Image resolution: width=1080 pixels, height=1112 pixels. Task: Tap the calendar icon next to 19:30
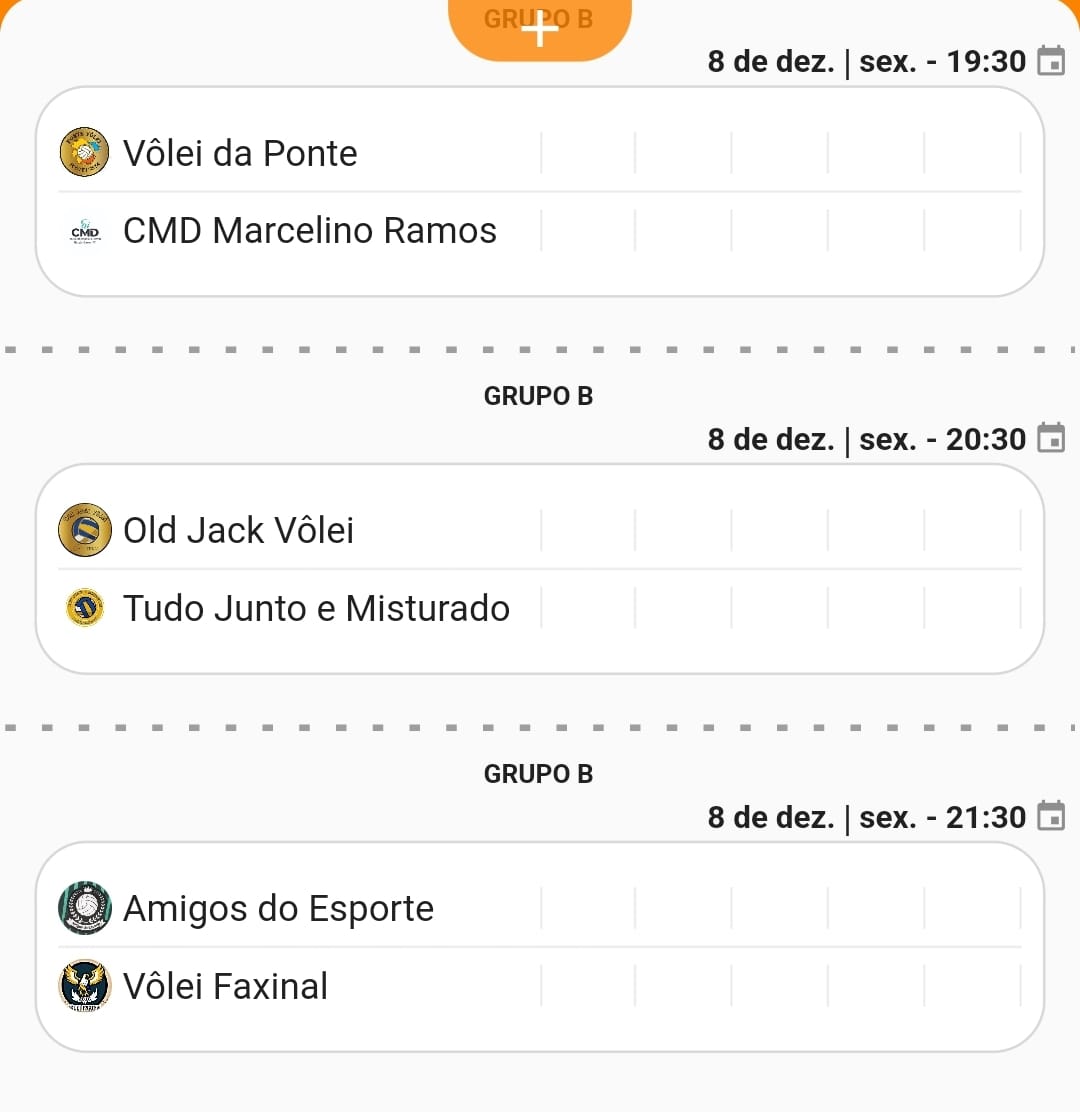[x=1050, y=62]
